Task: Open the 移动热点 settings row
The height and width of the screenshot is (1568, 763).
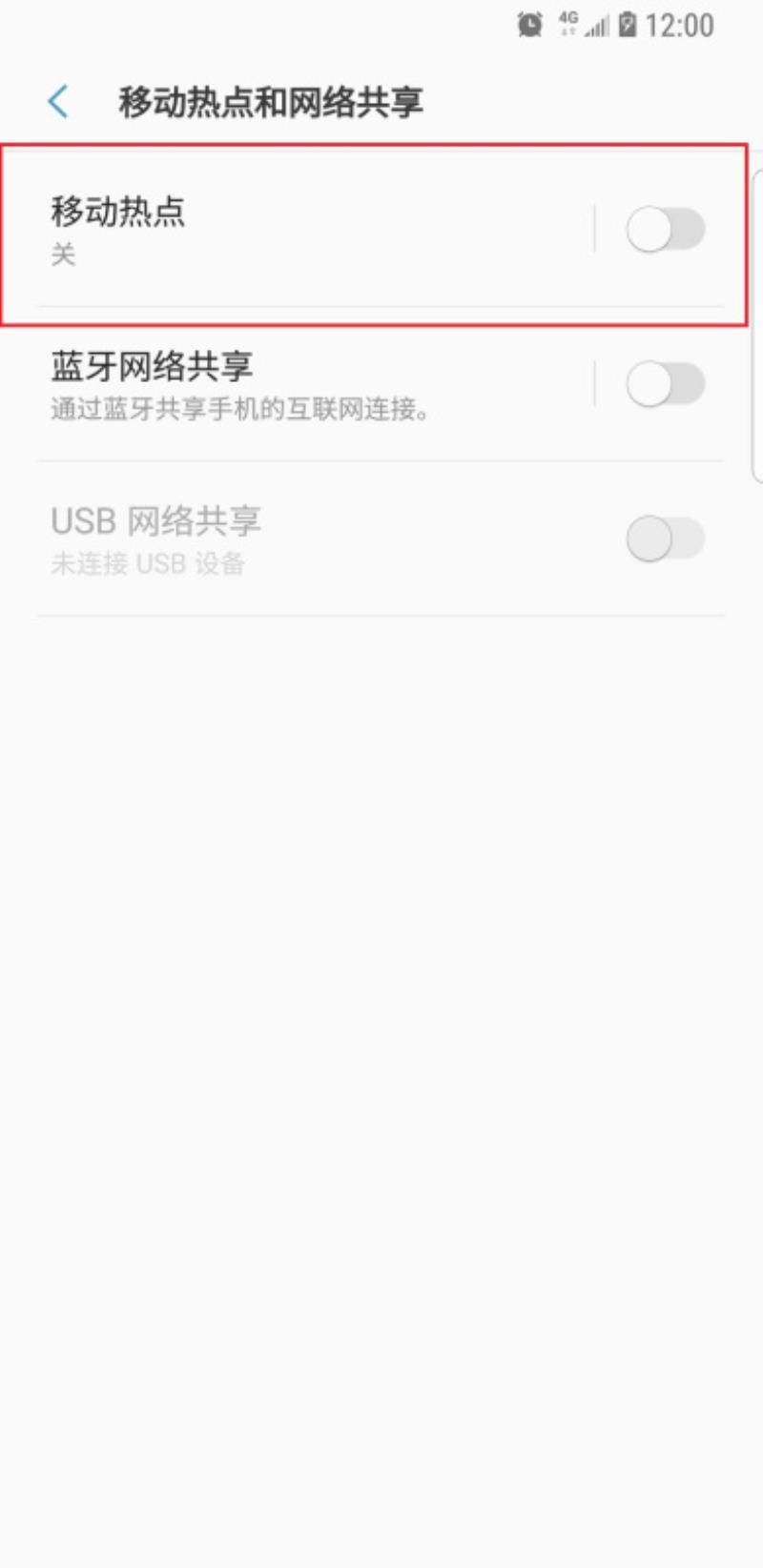Action: pyautogui.click(x=315, y=230)
